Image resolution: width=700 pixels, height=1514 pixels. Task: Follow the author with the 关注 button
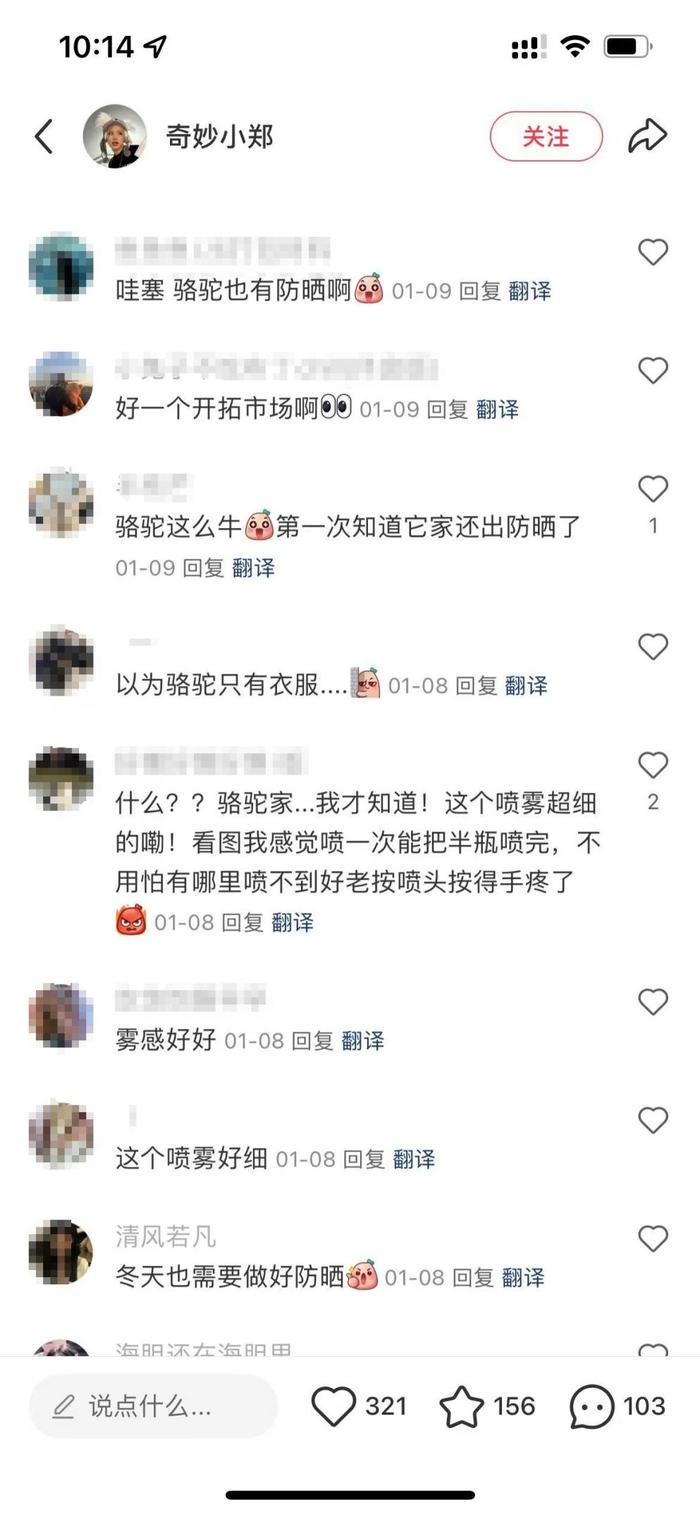coord(546,137)
